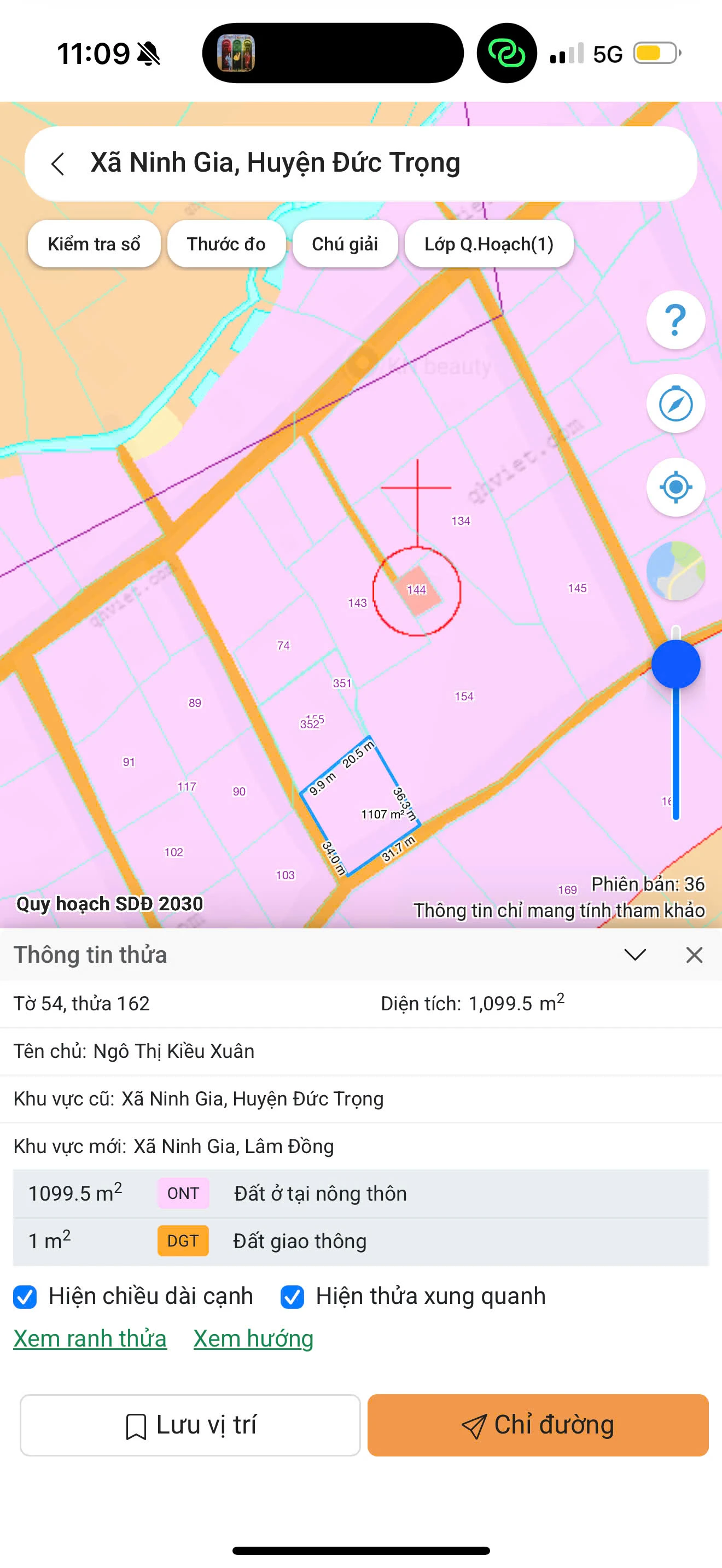Close the Thông tin thửa panel
This screenshot has height=1568, width=722.
tap(694, 955)
